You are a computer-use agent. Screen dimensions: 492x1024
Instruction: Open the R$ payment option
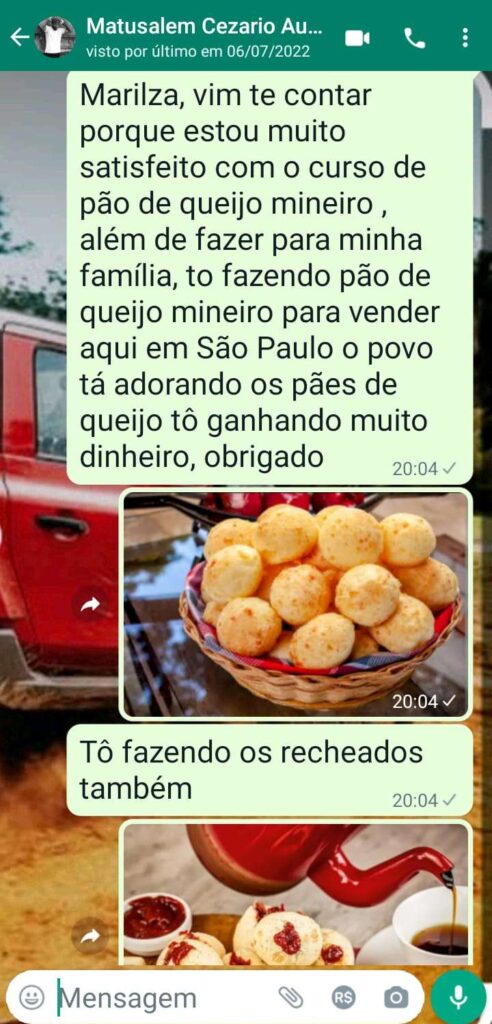344,997
